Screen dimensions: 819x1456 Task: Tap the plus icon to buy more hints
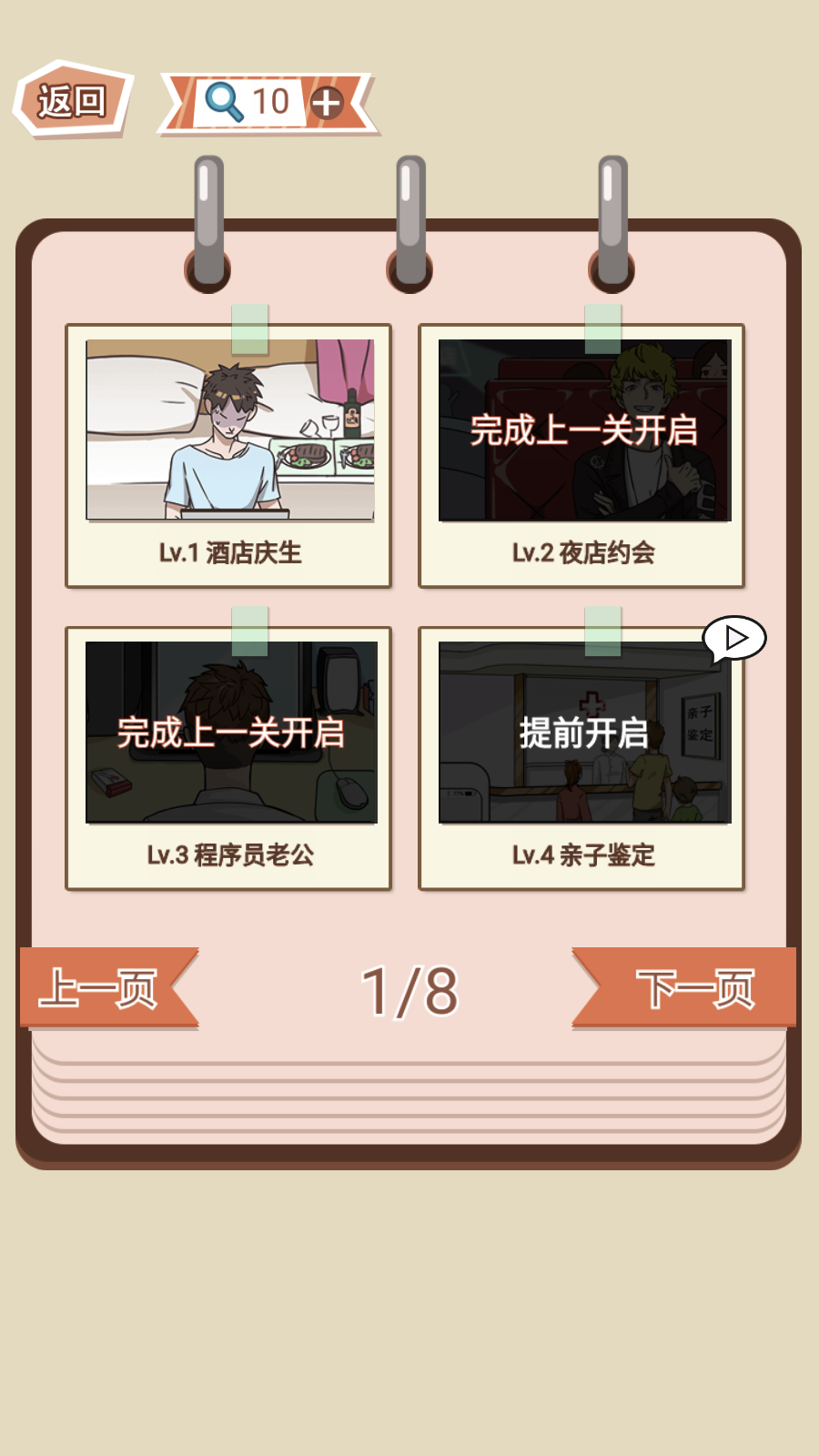point(325,103)
